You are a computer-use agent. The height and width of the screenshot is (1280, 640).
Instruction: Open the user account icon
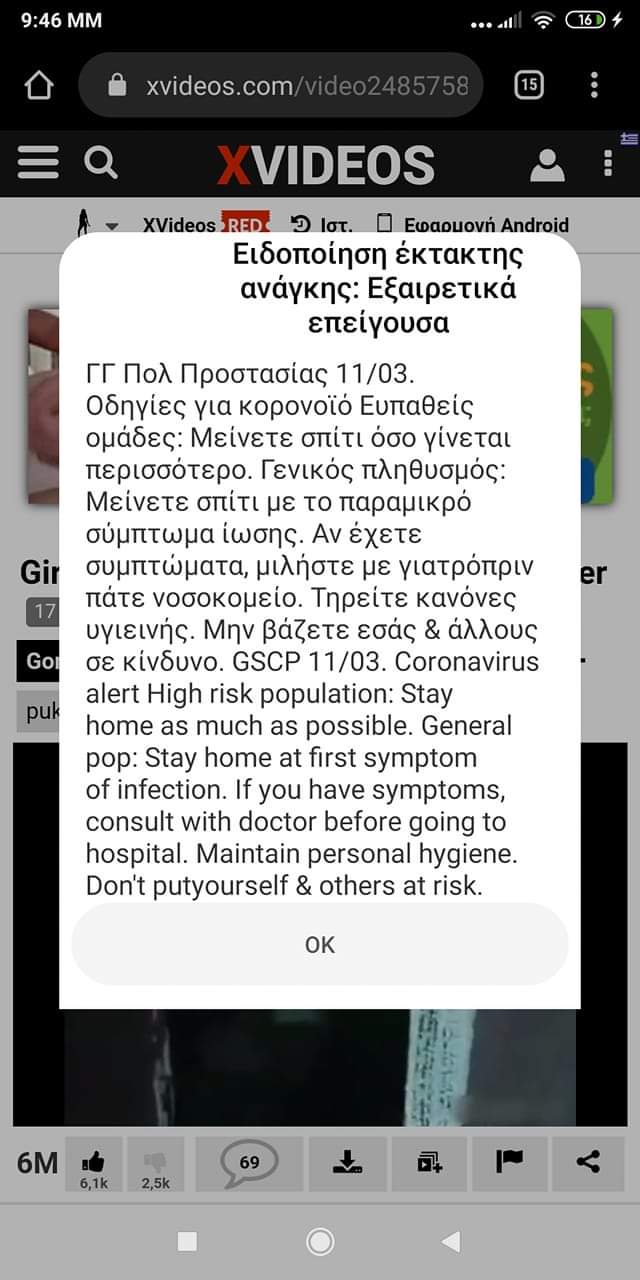point(547,164)
